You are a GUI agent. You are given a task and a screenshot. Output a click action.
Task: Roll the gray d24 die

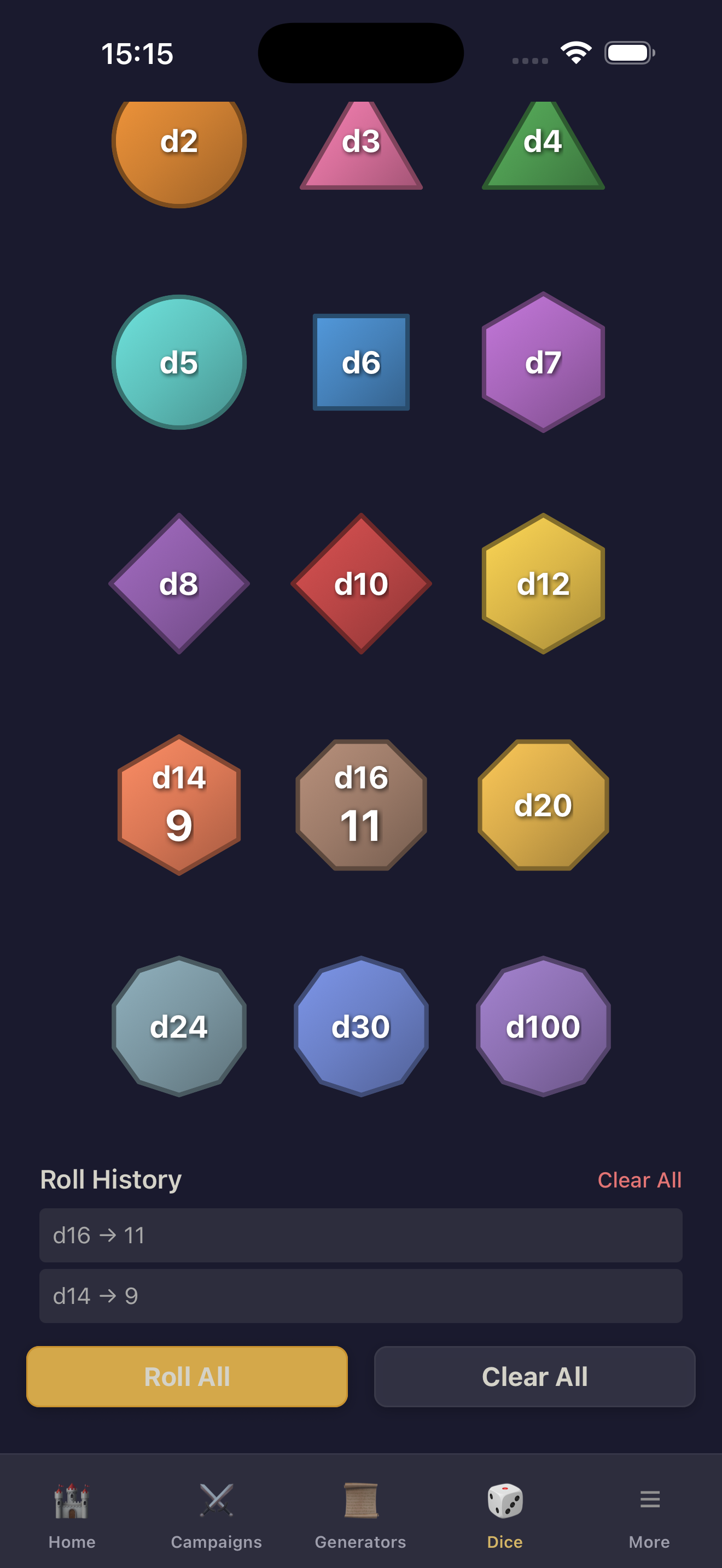click(x=179, y=1026)
